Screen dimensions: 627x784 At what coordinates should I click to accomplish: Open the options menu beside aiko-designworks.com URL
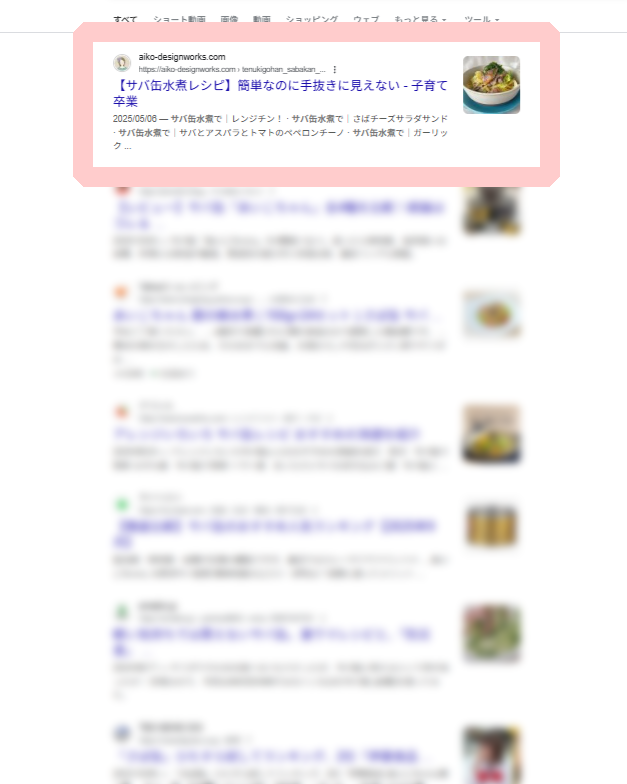point(334,70)
